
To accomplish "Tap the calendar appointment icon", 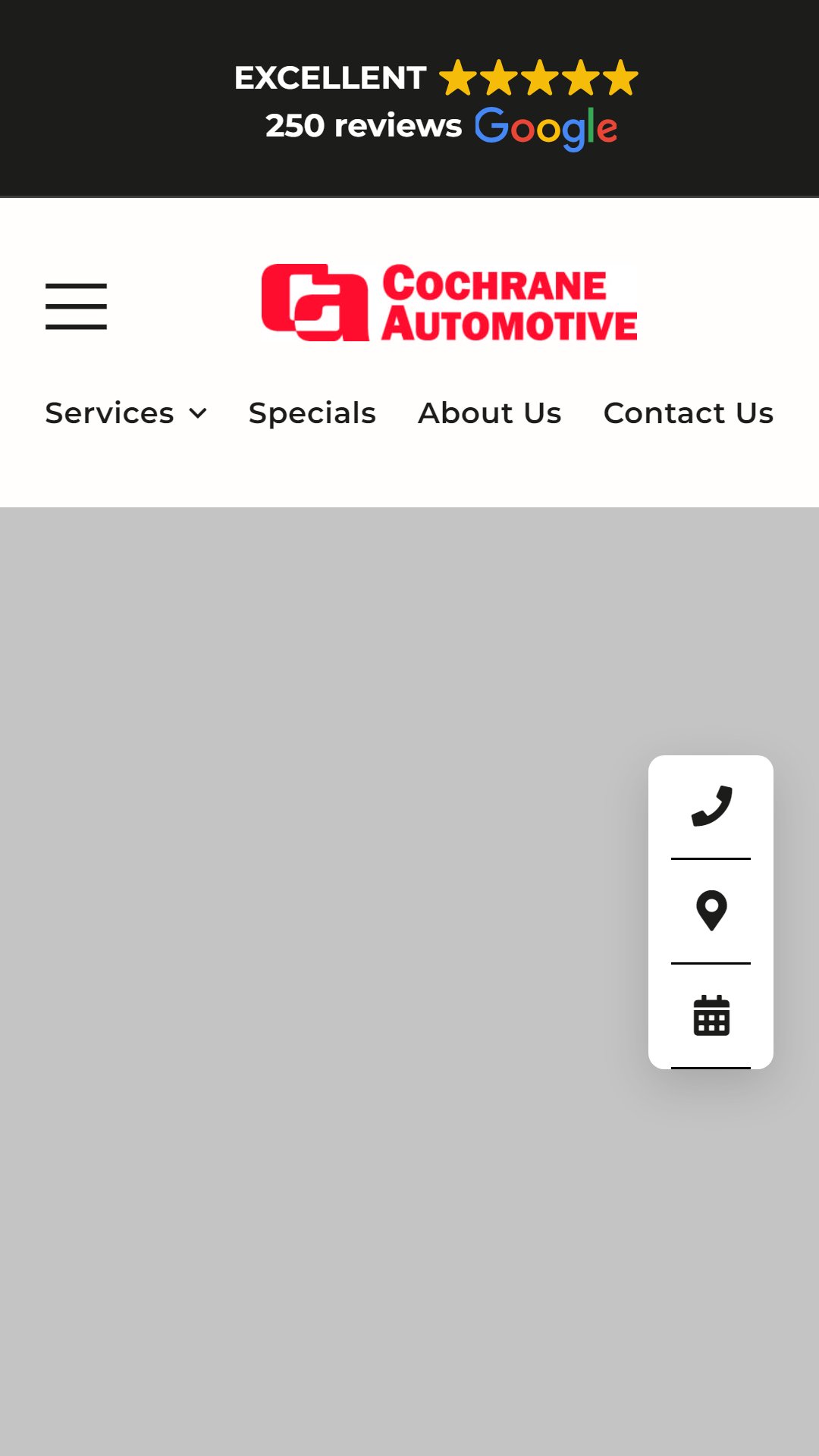I will tap(711, 1015).
